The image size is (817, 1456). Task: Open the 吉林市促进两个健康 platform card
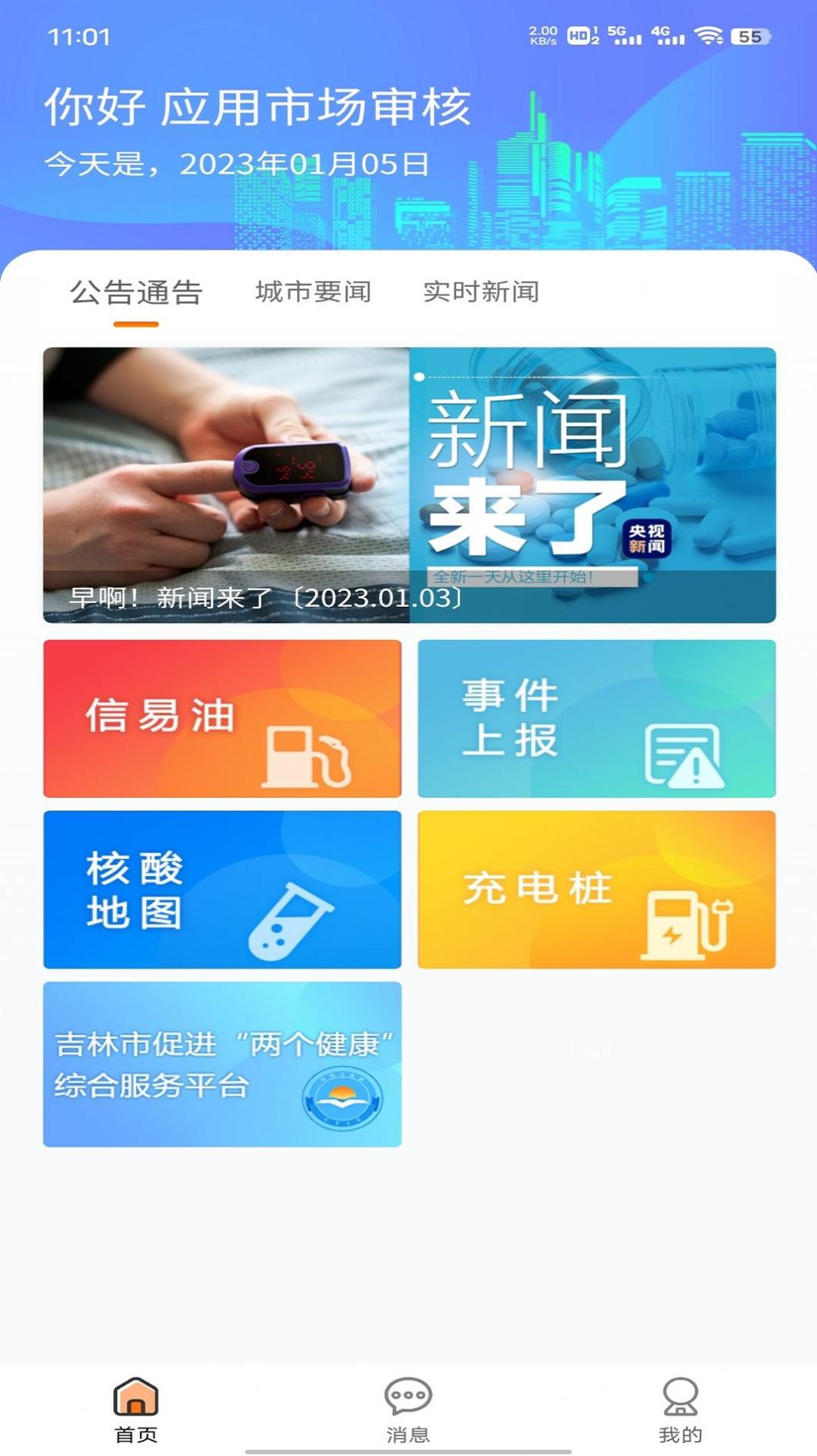(222, 1066)
